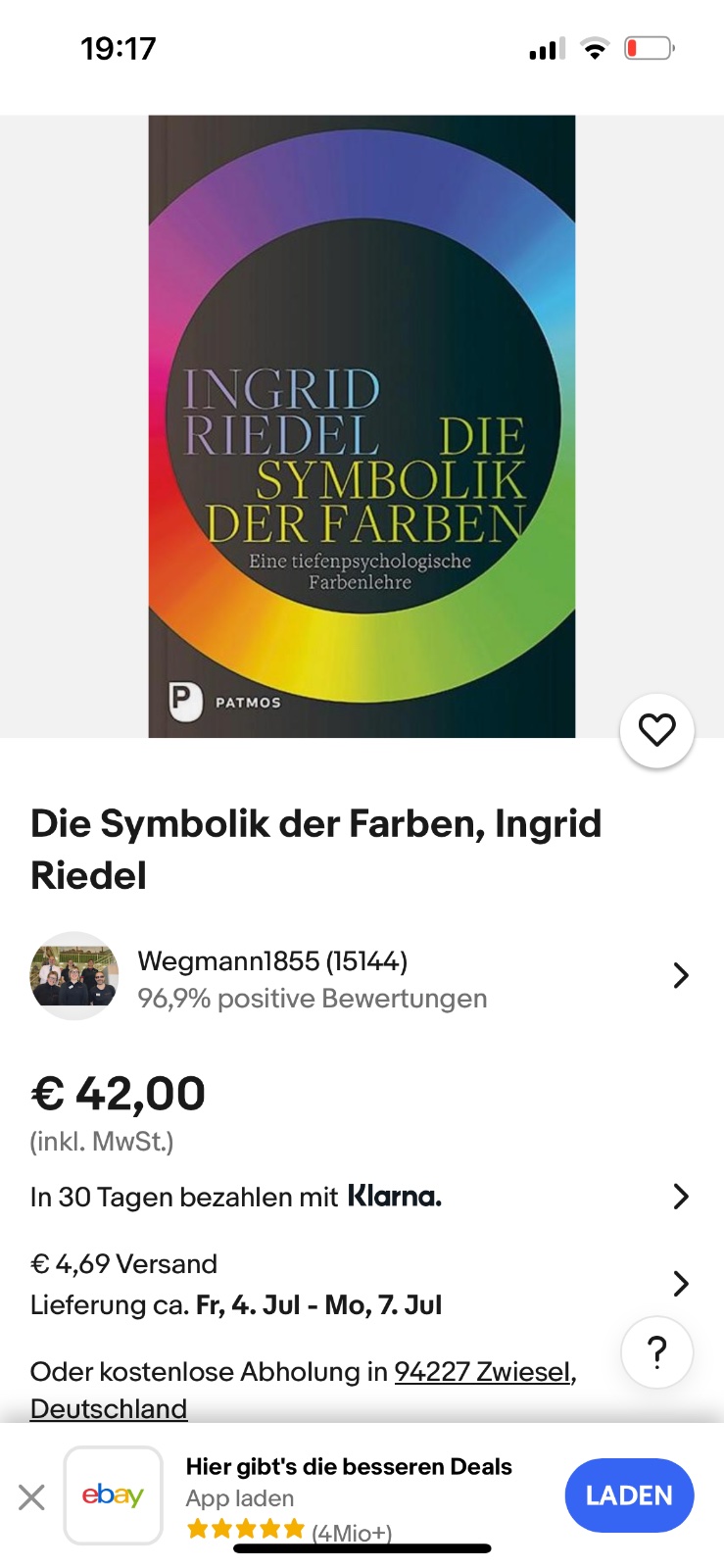
Task: Open the 94227 Zwiesel, Deutschland location link
Action: [x=484, y=1372]
